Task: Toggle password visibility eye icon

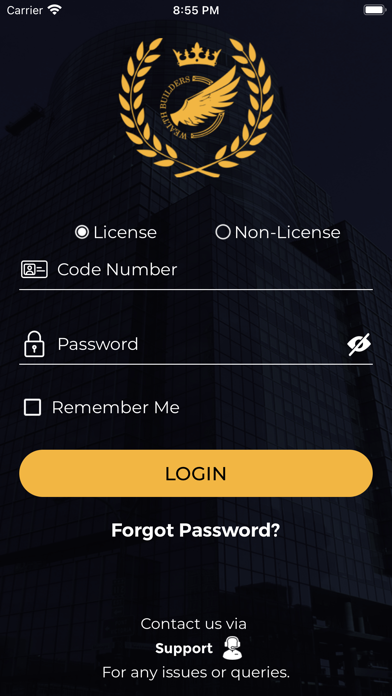Action: pos(359,344)
